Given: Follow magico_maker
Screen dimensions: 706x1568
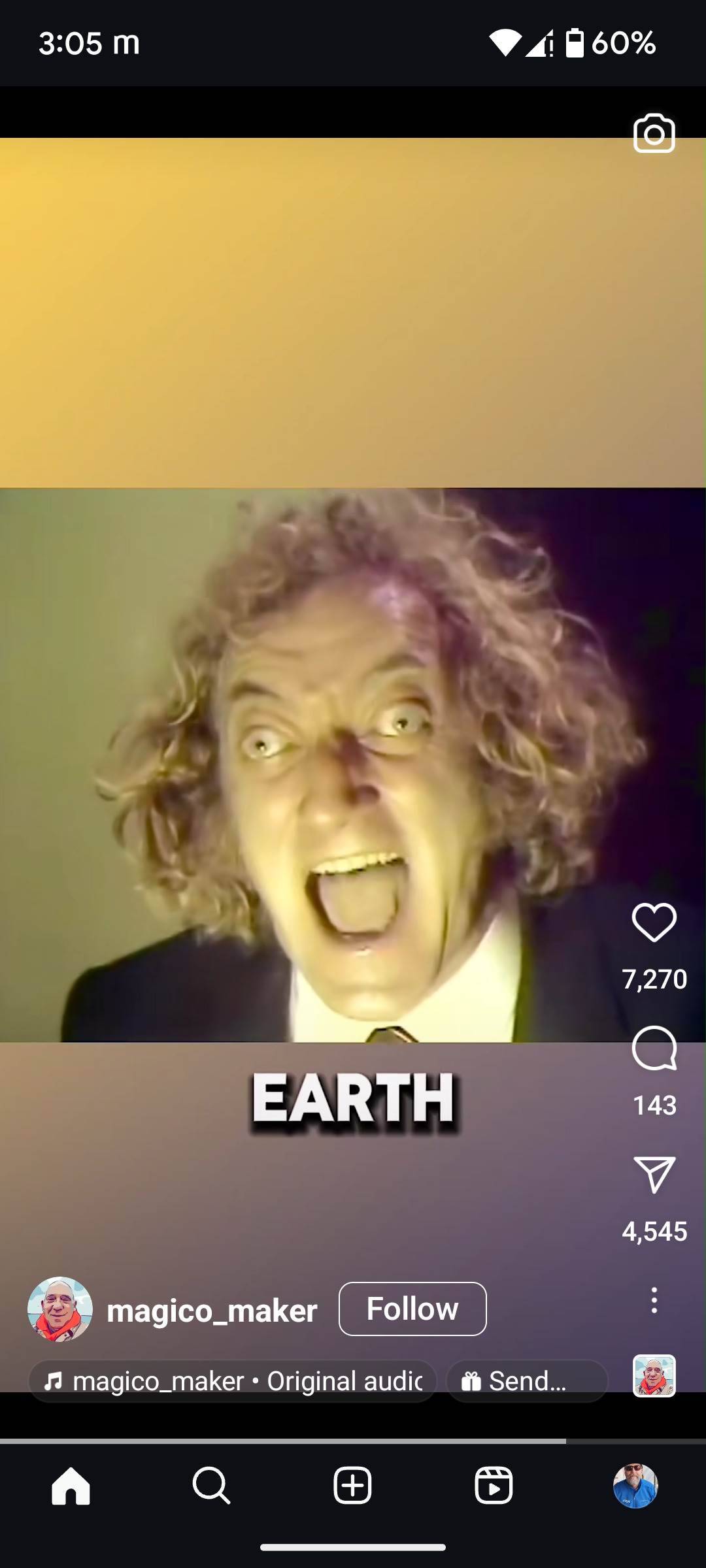Looking at the screenshot, I should click(x=412, y=1309).
